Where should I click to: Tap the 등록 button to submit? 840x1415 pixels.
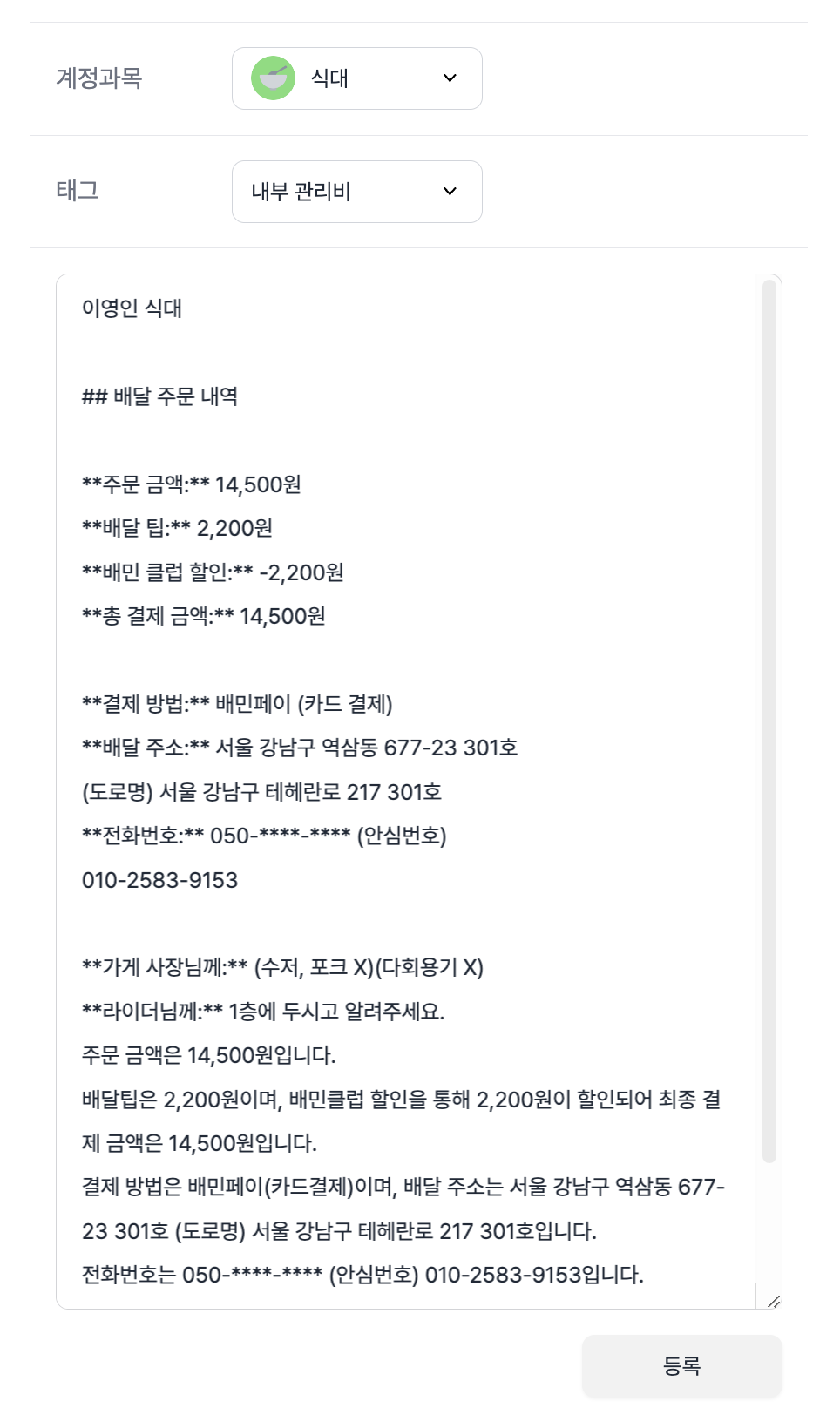pyautogui.click(x=681, y=1365)
